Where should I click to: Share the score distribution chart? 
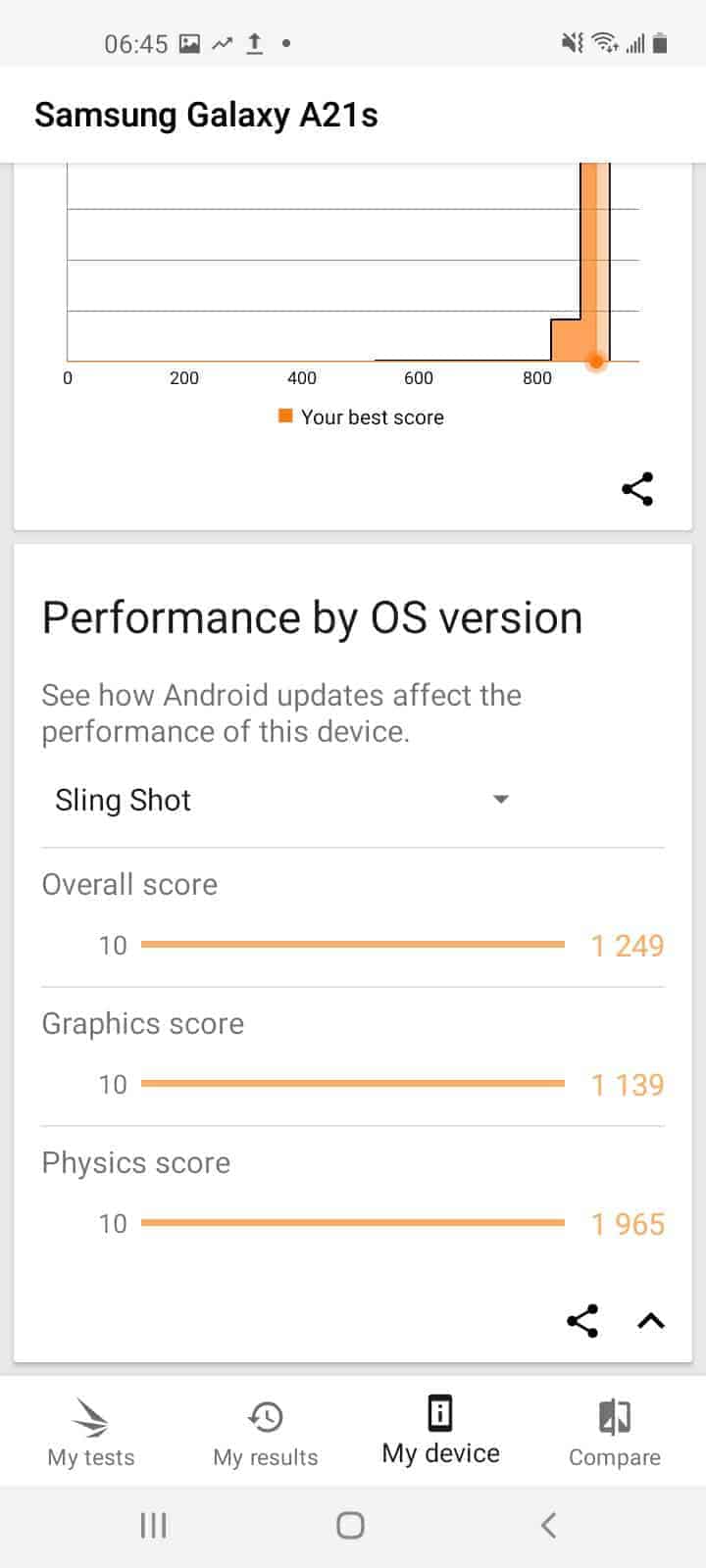click(x=637, y=489)
